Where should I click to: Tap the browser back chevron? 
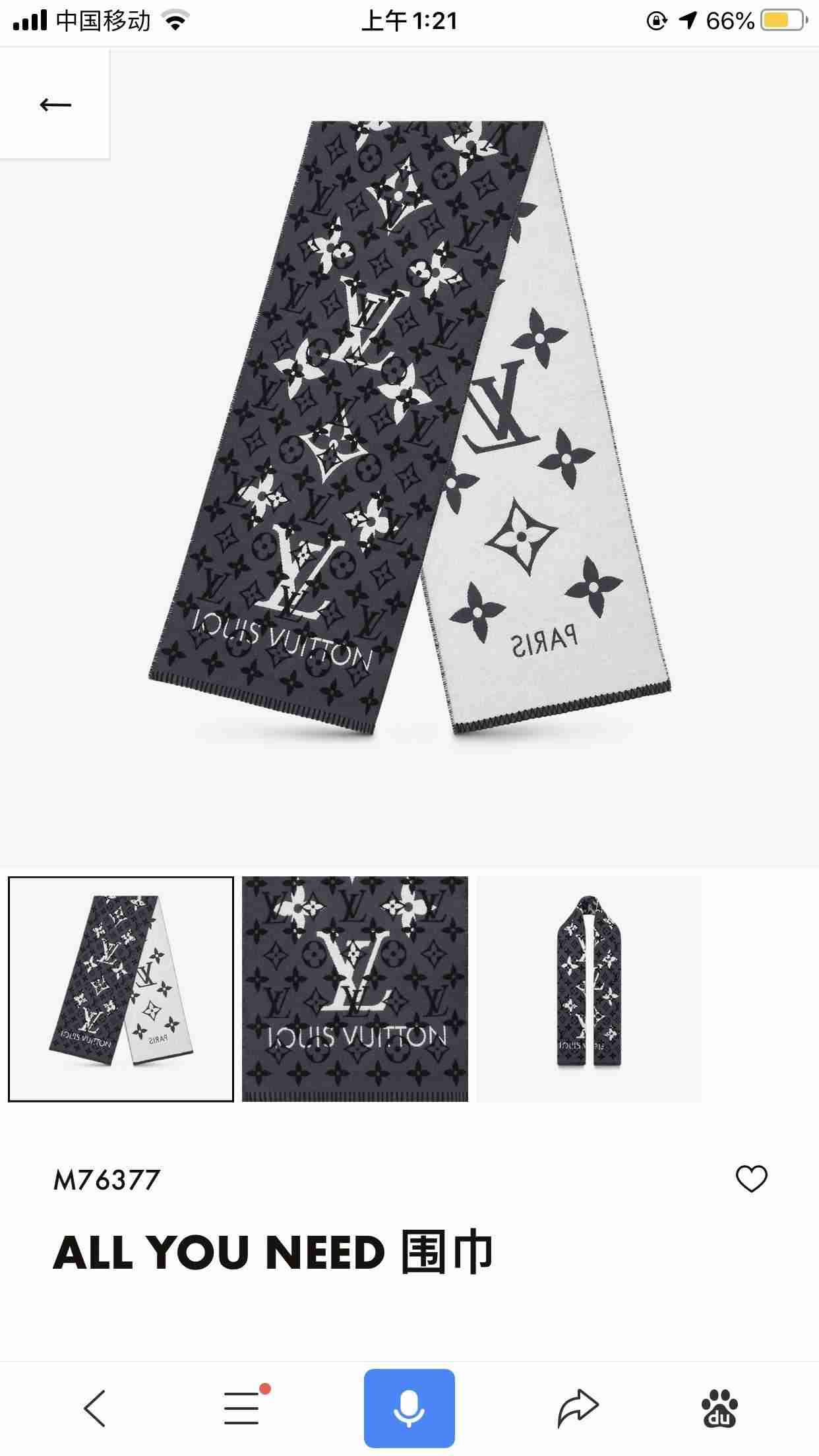tap(95, 1408)
